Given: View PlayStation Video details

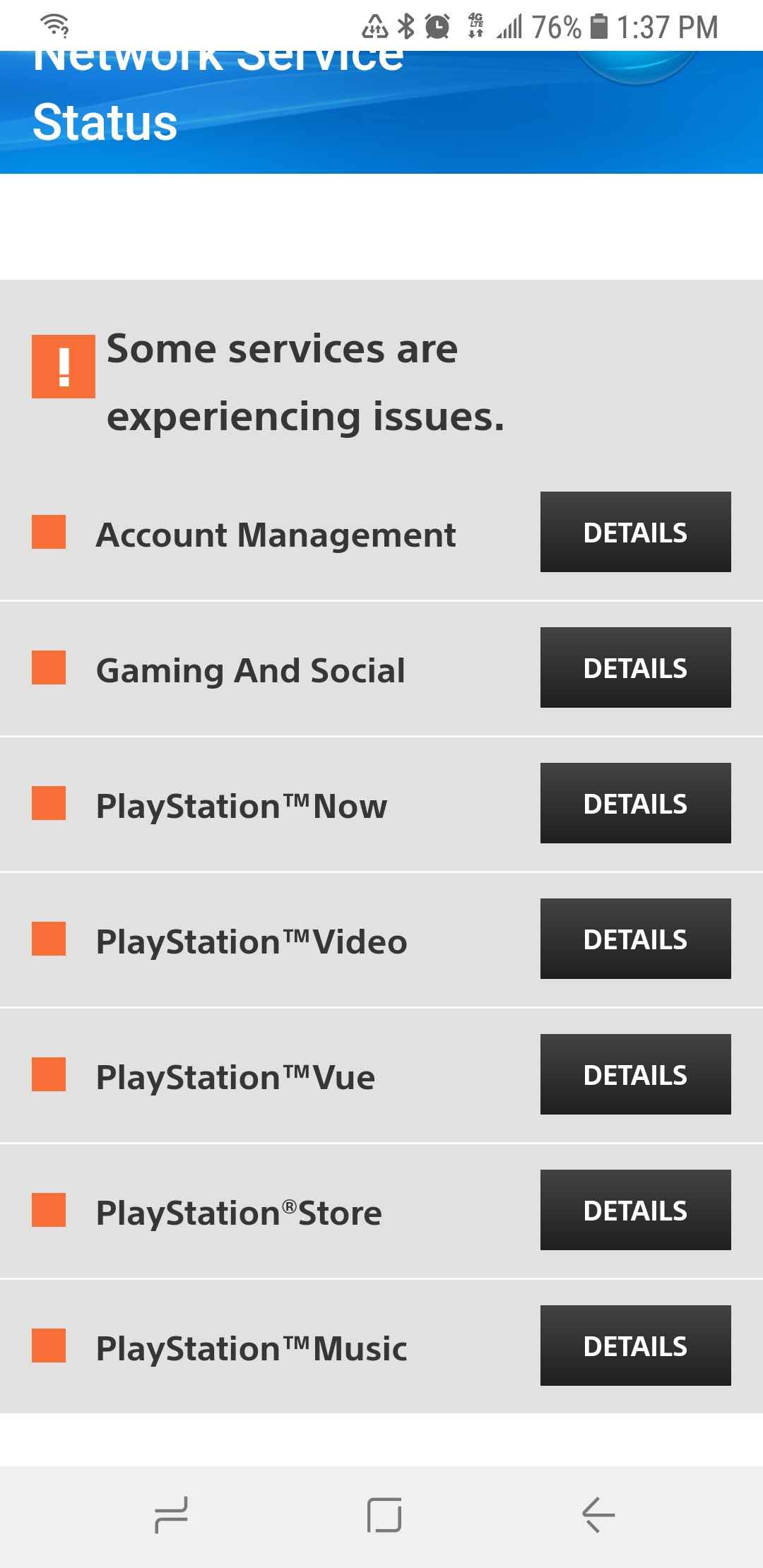Looking at the screenshot, I should coord(635,938).
